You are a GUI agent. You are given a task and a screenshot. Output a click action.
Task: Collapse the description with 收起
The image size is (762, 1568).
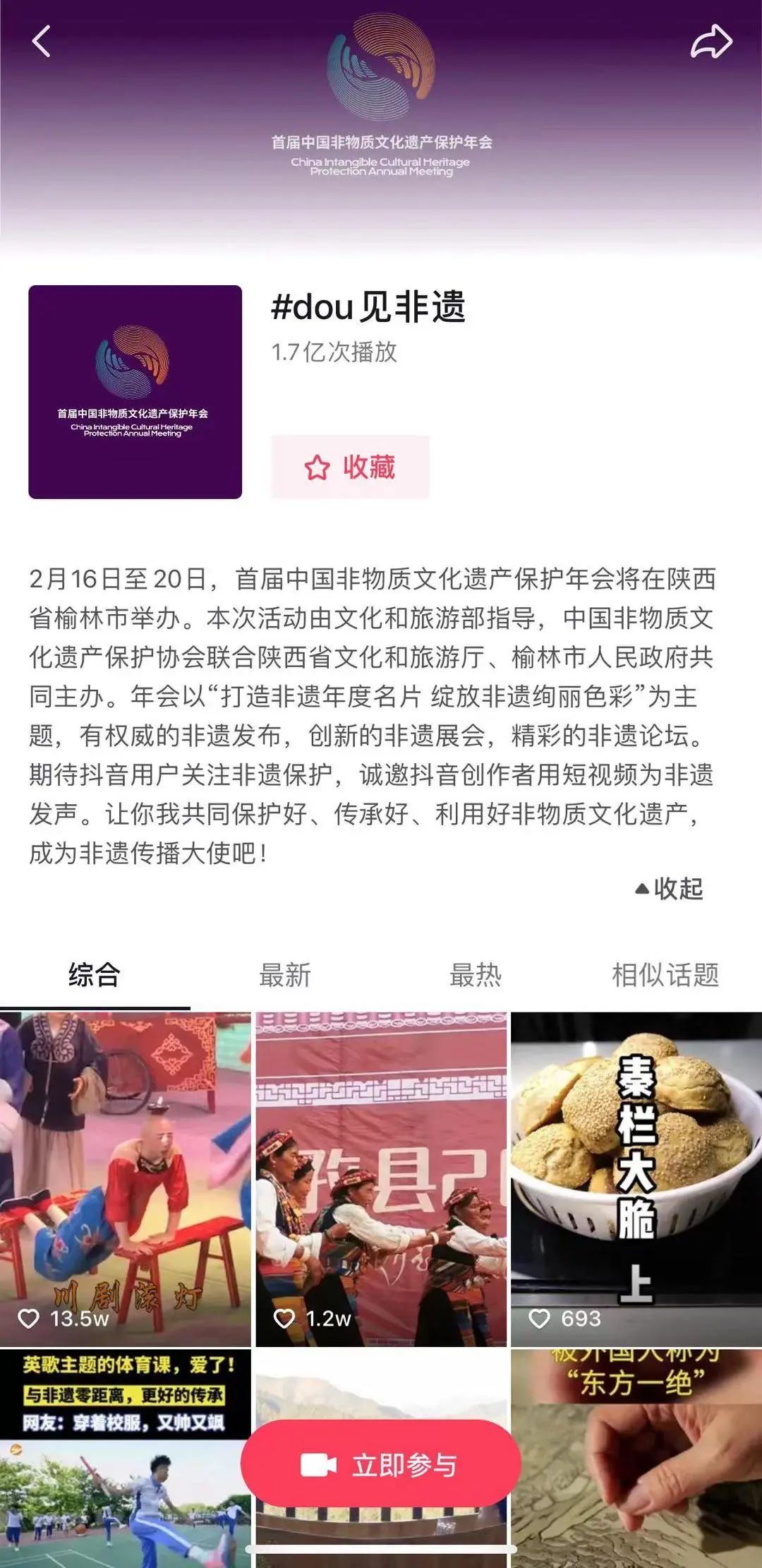point(670,889)
